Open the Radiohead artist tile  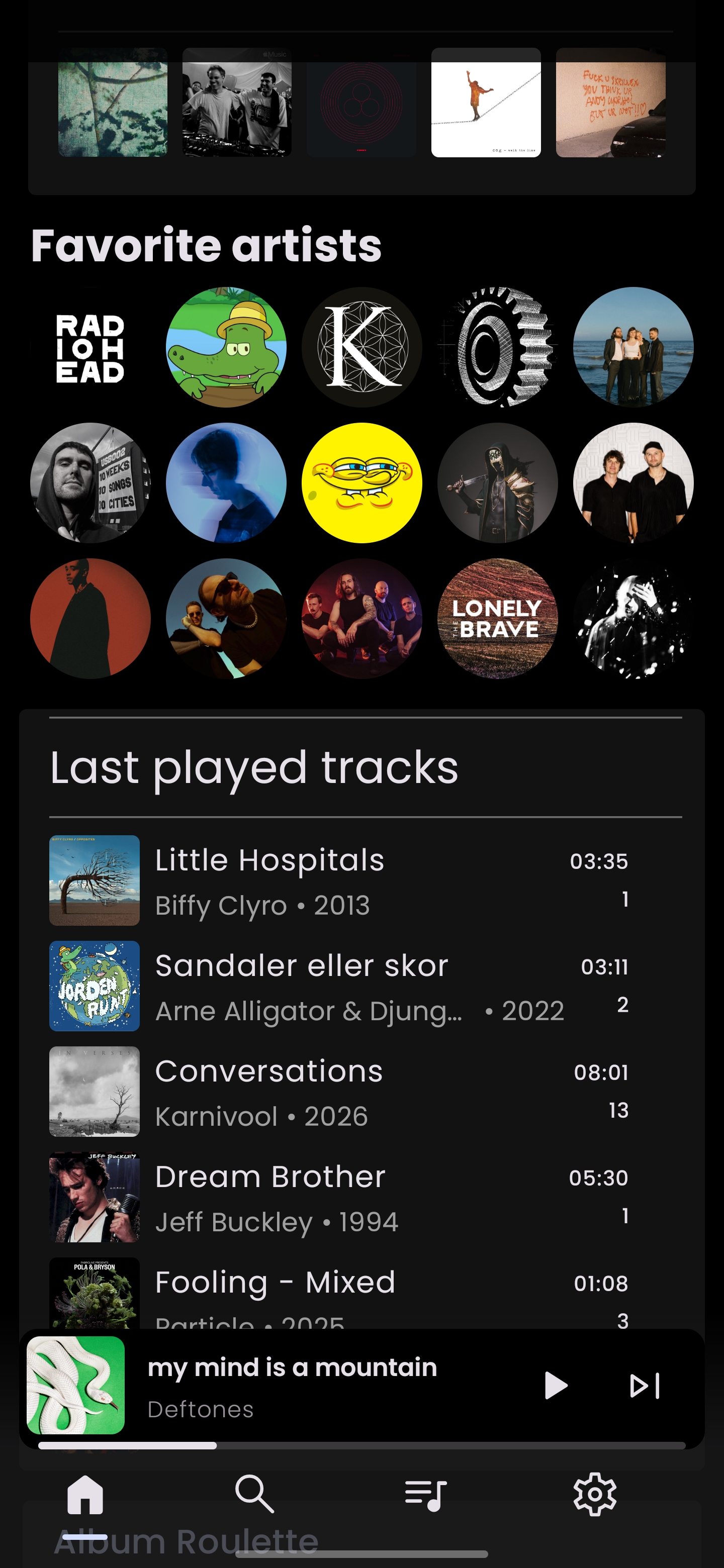click(x=90, y=348)
